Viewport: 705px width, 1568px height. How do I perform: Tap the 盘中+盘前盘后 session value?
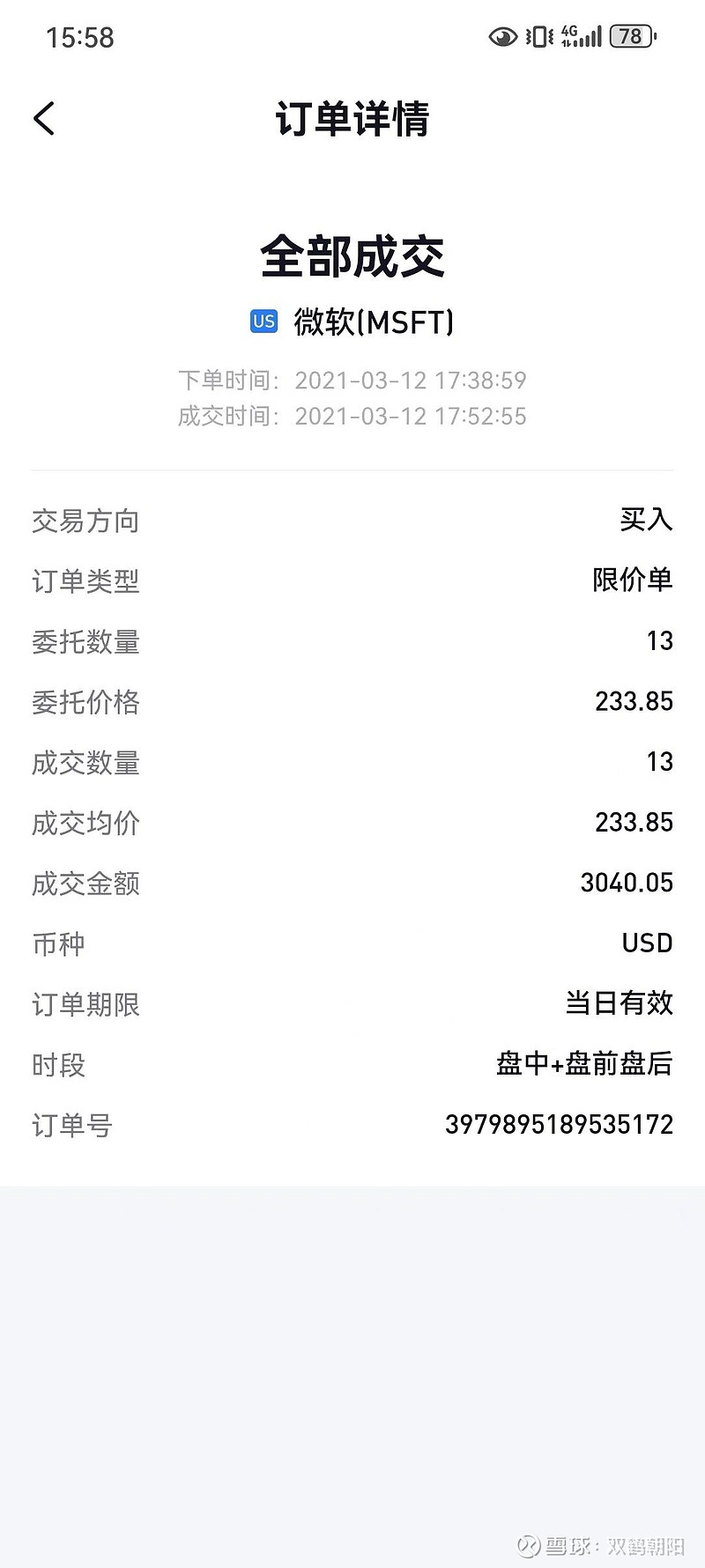pos(585,1065)
